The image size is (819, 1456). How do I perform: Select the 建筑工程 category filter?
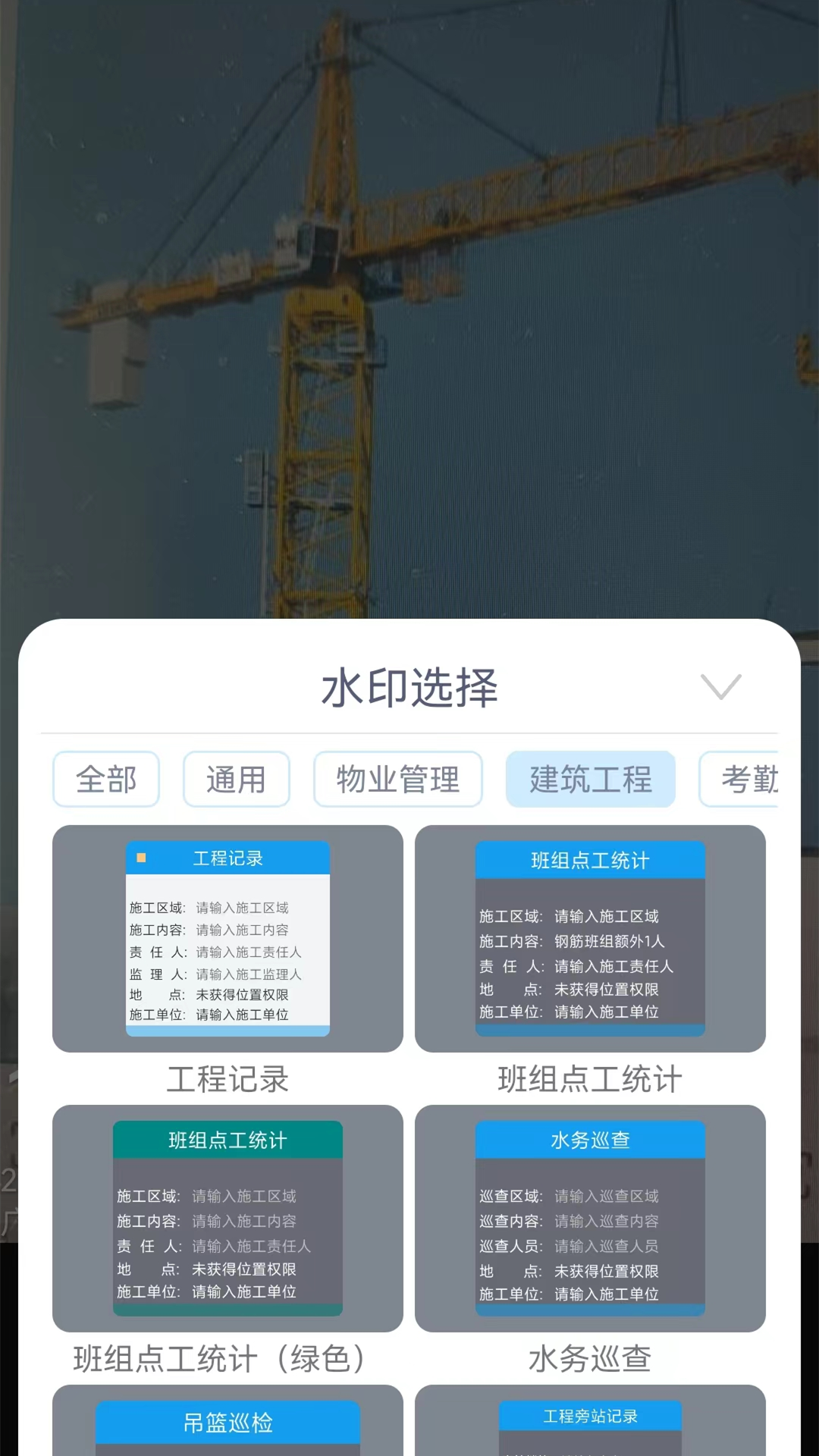point(591,779)
